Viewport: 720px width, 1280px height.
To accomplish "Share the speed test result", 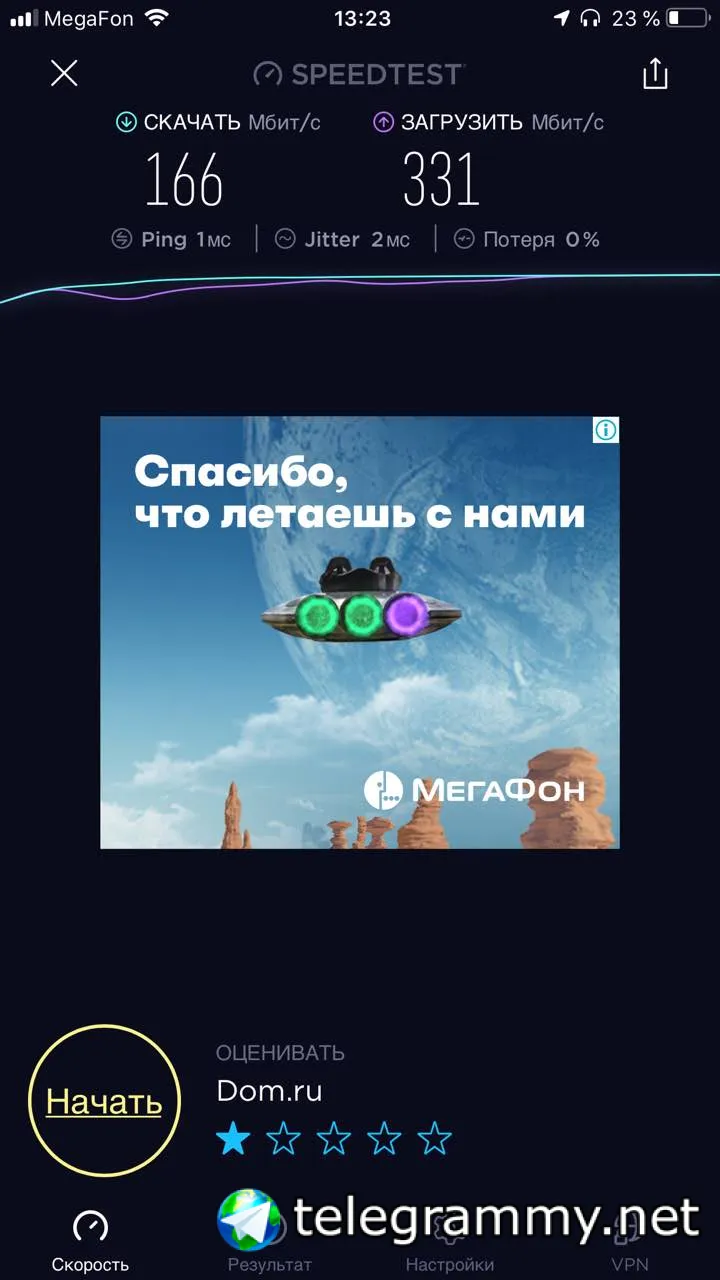I will pyautogui.click(x=655, y=73).
